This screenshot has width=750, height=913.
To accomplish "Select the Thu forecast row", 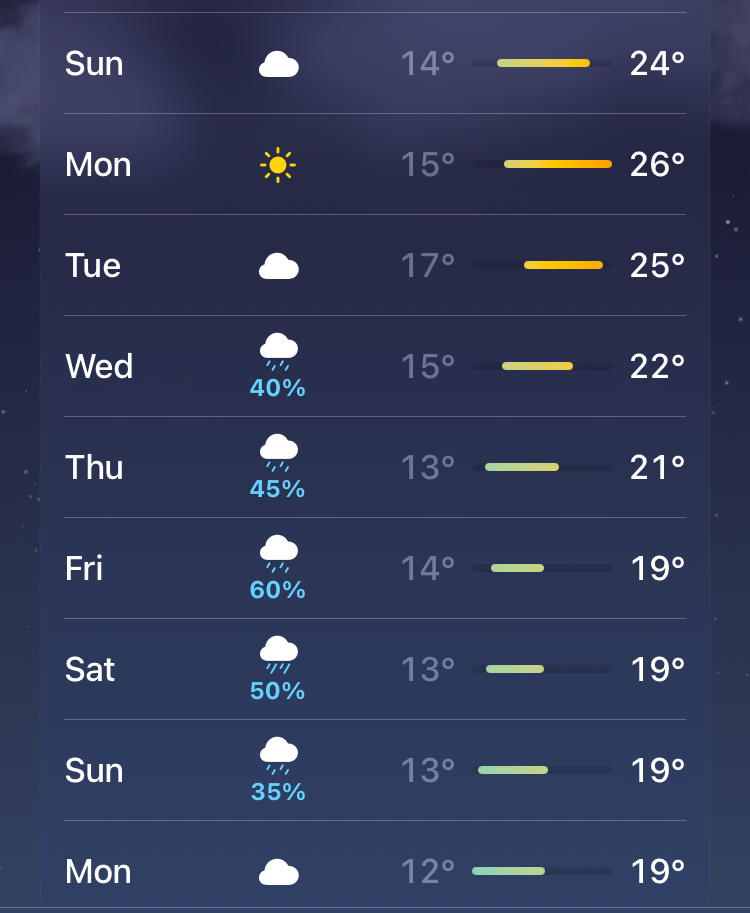I will tap(375, 467).
